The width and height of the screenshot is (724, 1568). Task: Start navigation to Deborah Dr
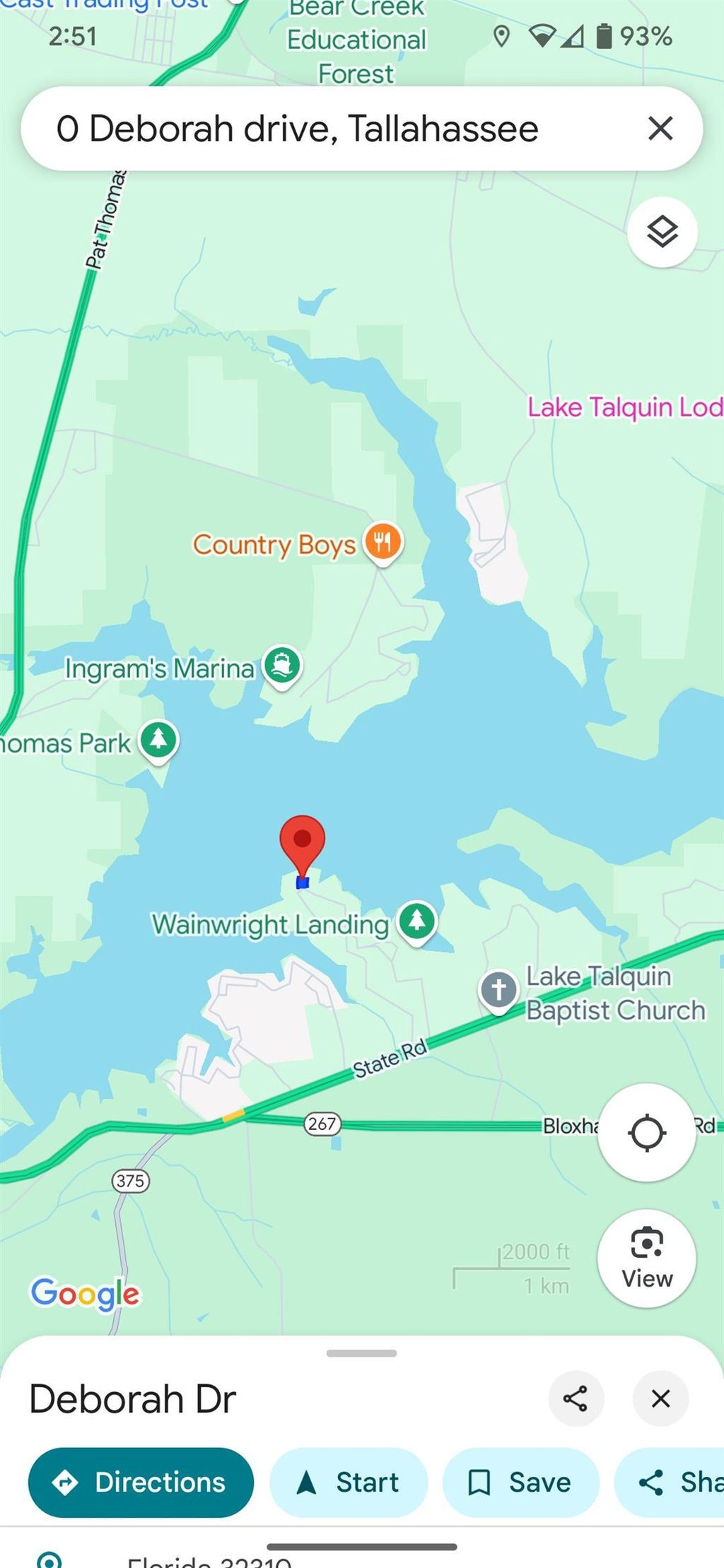point(349,1482)
